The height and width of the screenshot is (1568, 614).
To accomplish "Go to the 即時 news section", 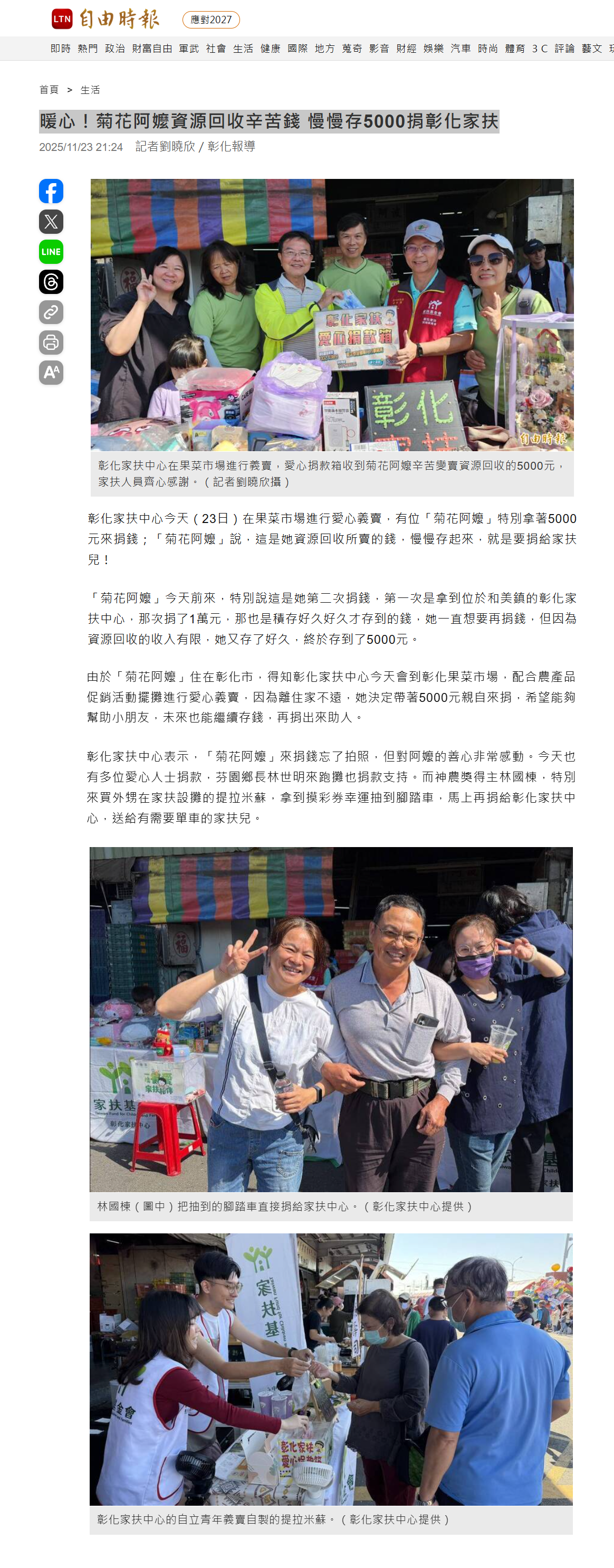I will [x=60, y=49].
